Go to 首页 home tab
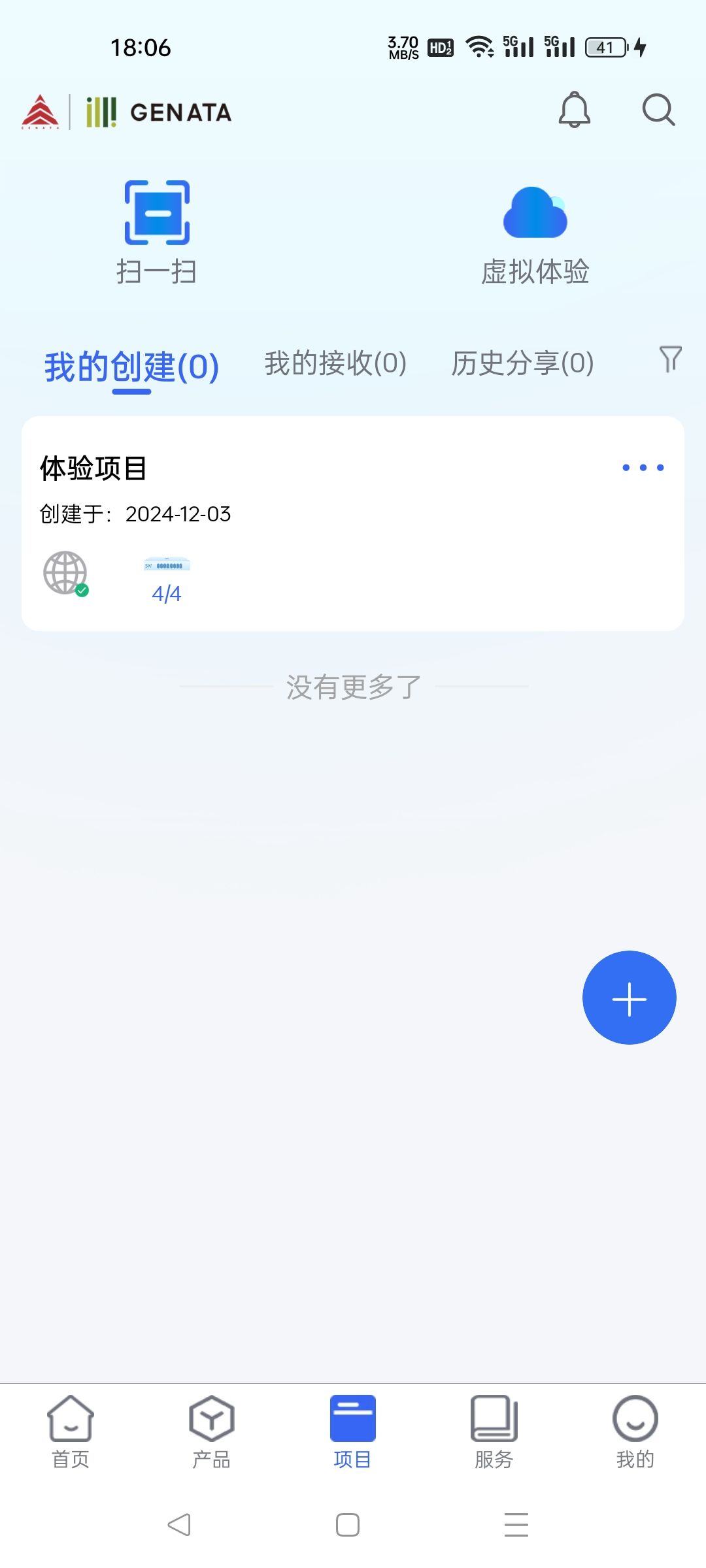Image resolution: width=706 pixels, height=1568 pixels. pyautogui.click(x=71, y=1432)
